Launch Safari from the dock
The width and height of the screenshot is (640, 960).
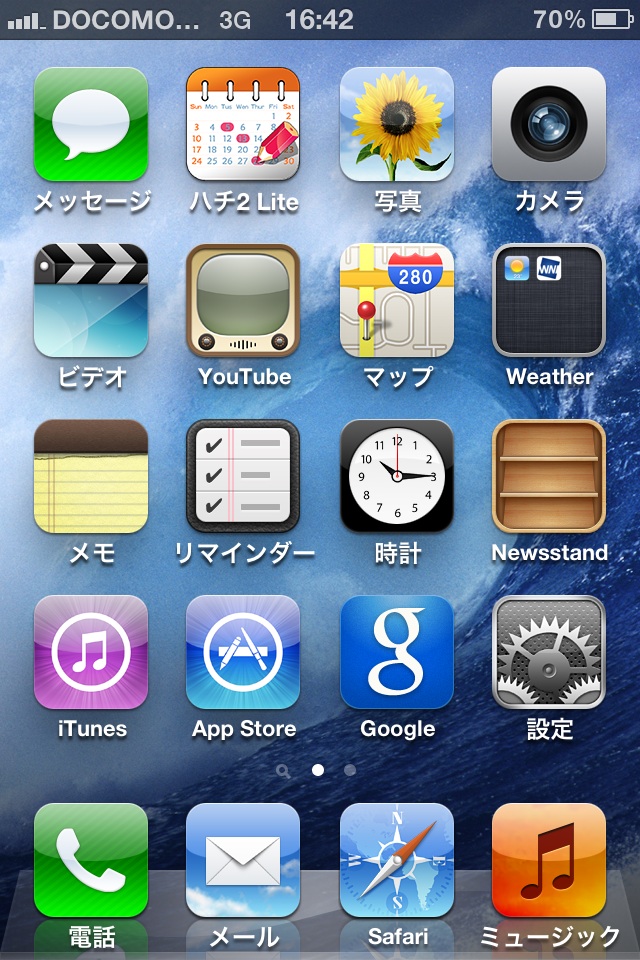click(397, 860)
